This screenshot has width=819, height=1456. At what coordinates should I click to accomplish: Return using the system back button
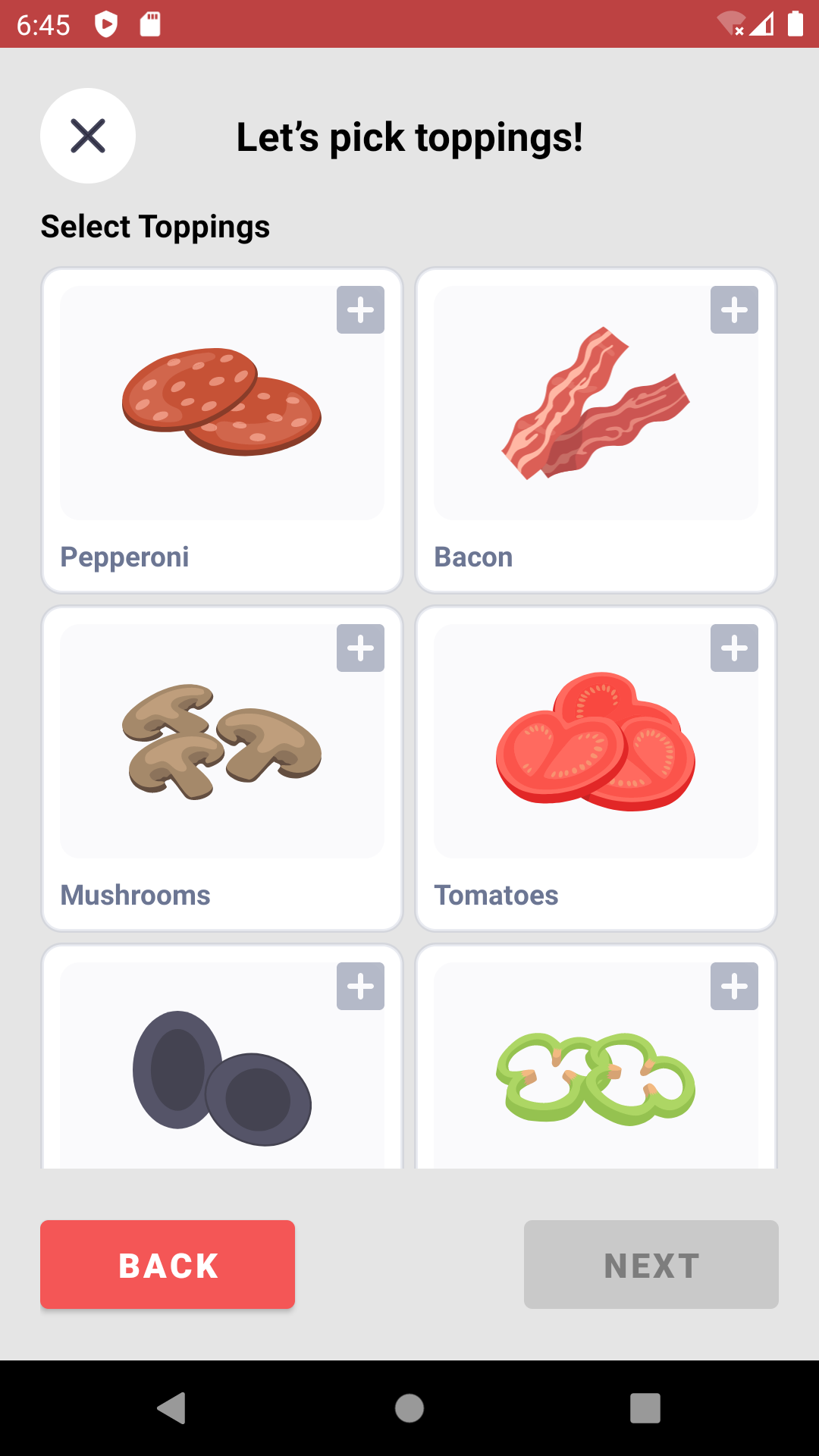coord(172,1408)
